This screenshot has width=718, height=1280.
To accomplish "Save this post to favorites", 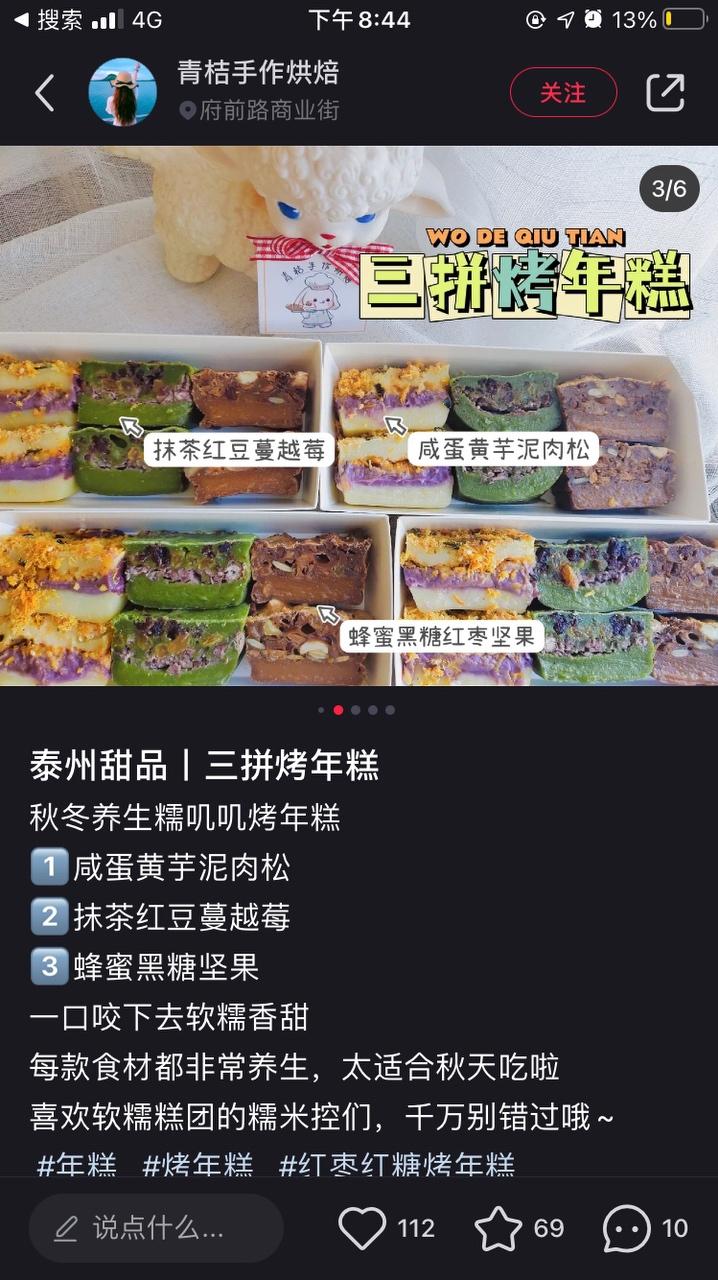I will click(498, 1228).
